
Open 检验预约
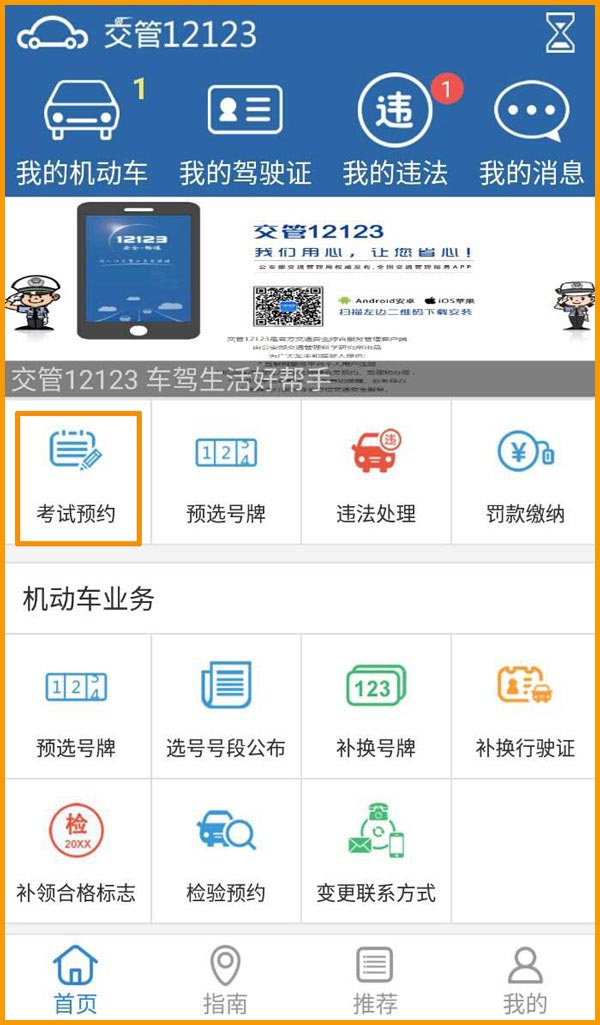226,853
